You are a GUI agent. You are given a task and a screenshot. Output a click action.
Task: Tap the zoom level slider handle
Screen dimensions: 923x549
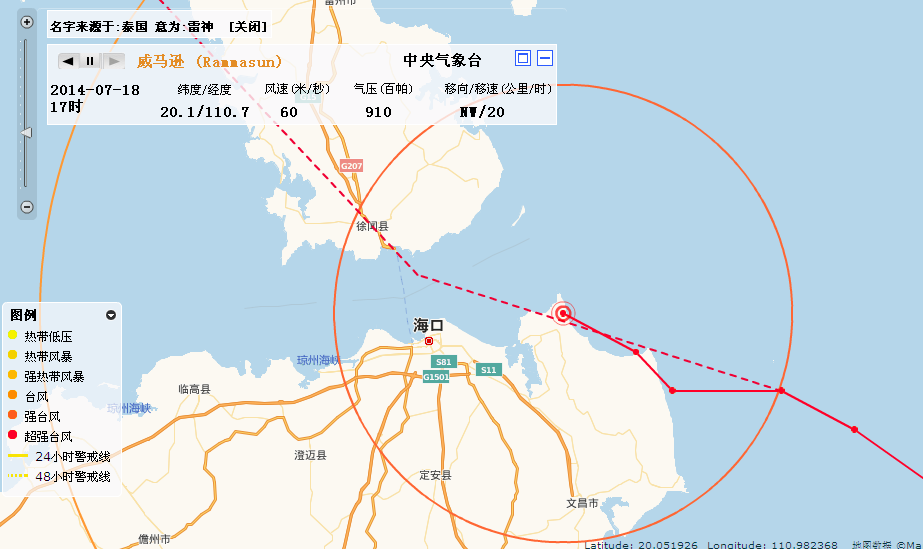coord(27,133)
